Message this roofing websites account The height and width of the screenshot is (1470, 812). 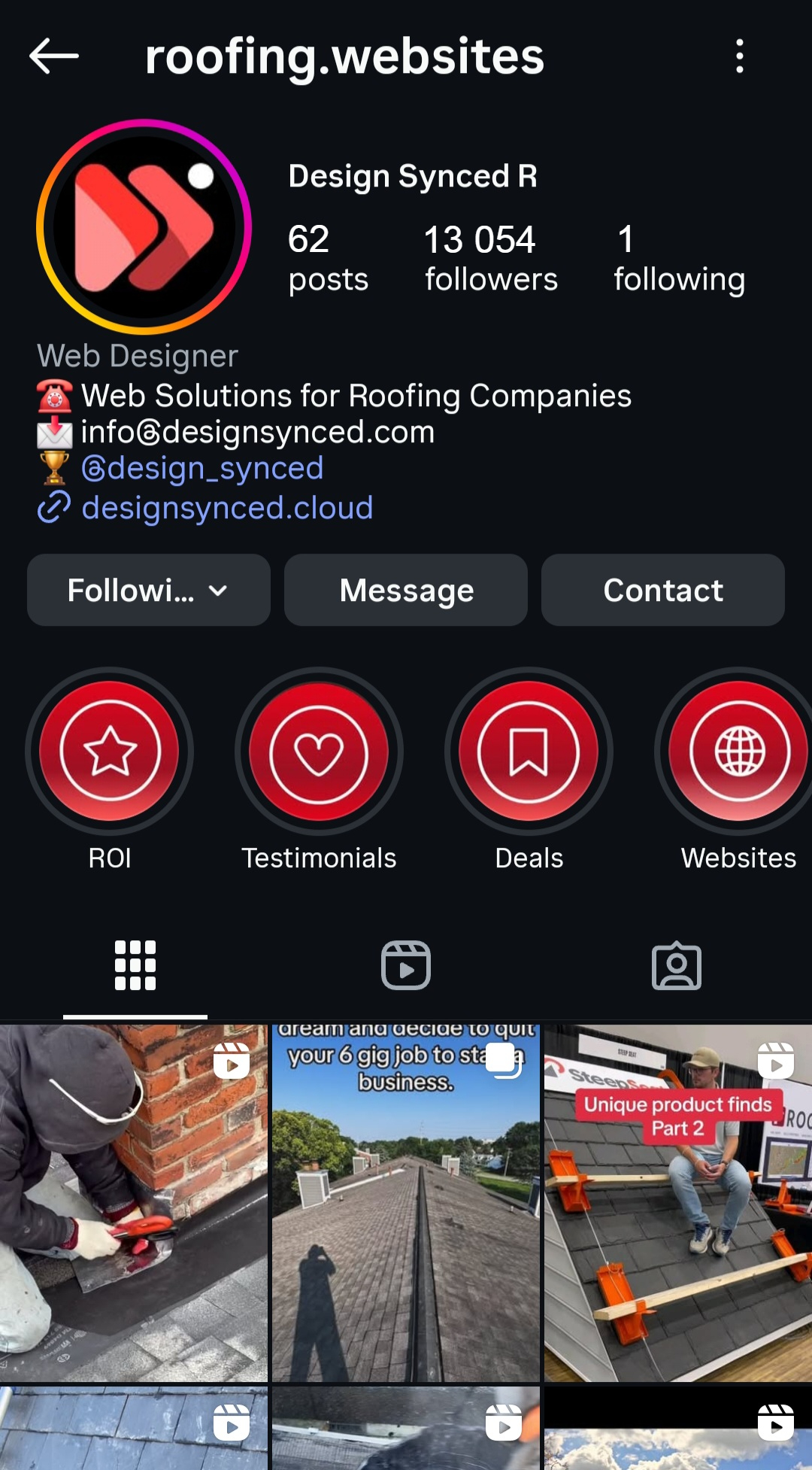pyautogui.click(x=406, y=591)
